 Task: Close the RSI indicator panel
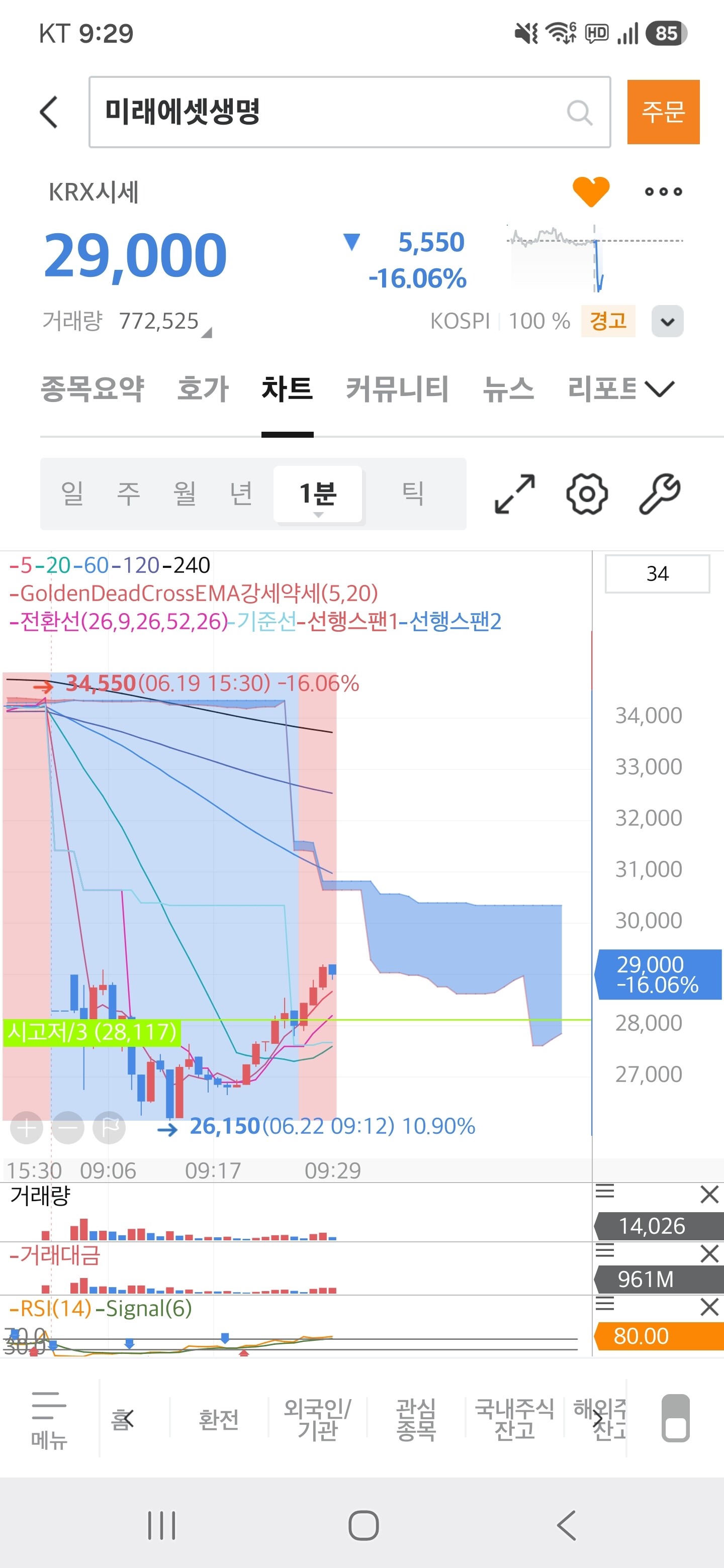tap(709, 1307)
